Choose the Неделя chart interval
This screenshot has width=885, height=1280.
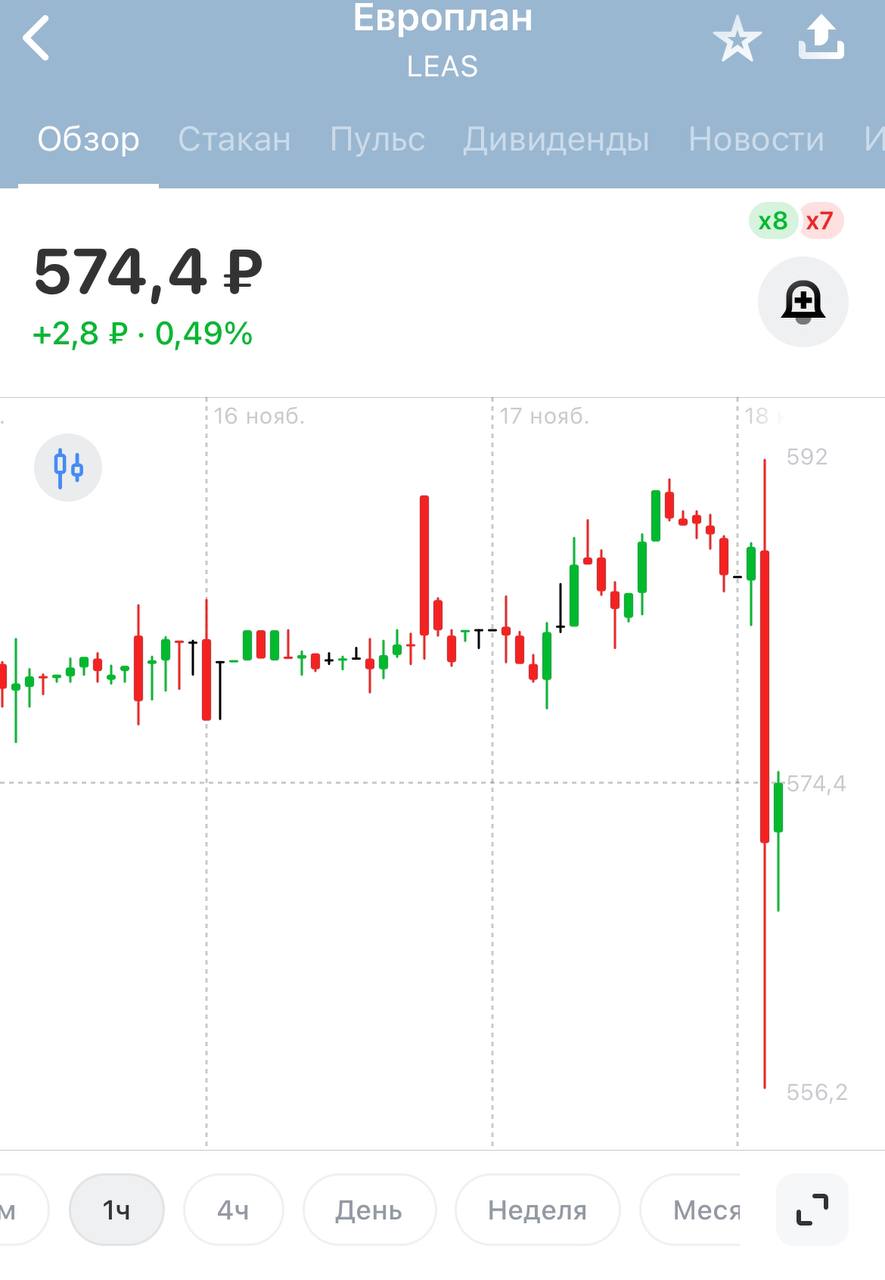(x=537, y=1210)
